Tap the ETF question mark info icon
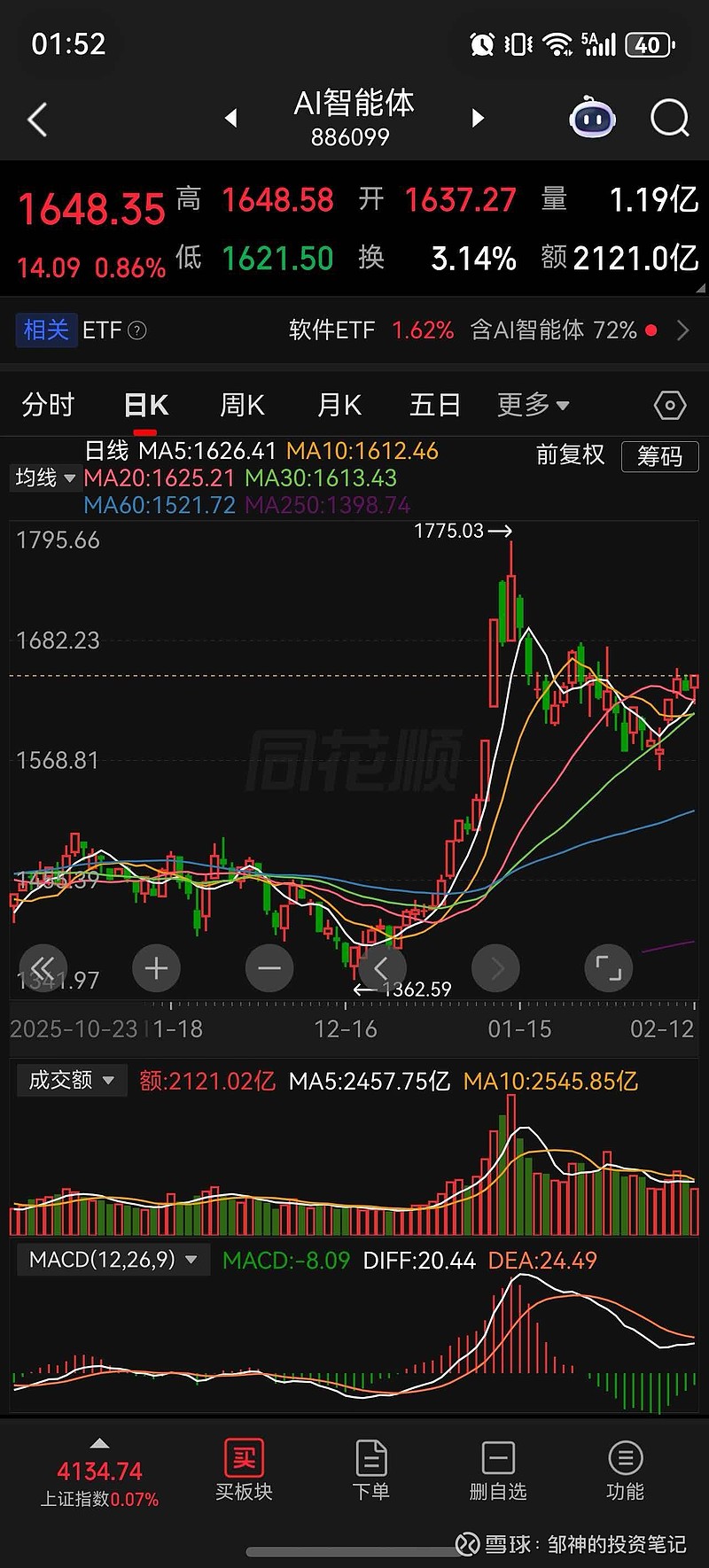Viewport: 709px width, 1568px height. point(136,330)
